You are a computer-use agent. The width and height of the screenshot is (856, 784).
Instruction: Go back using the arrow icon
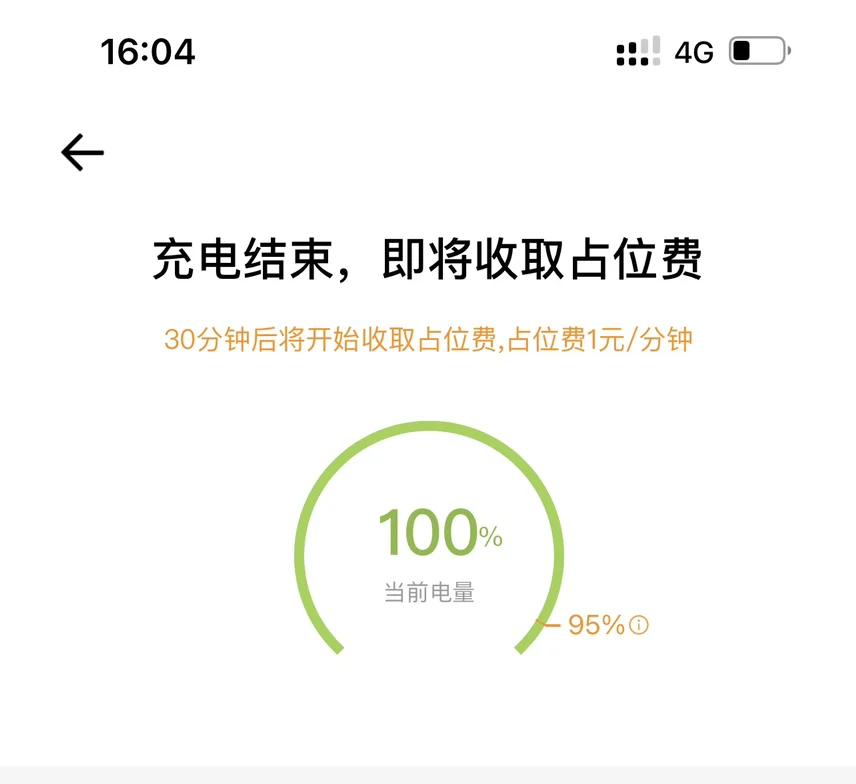tap(82, 152)
